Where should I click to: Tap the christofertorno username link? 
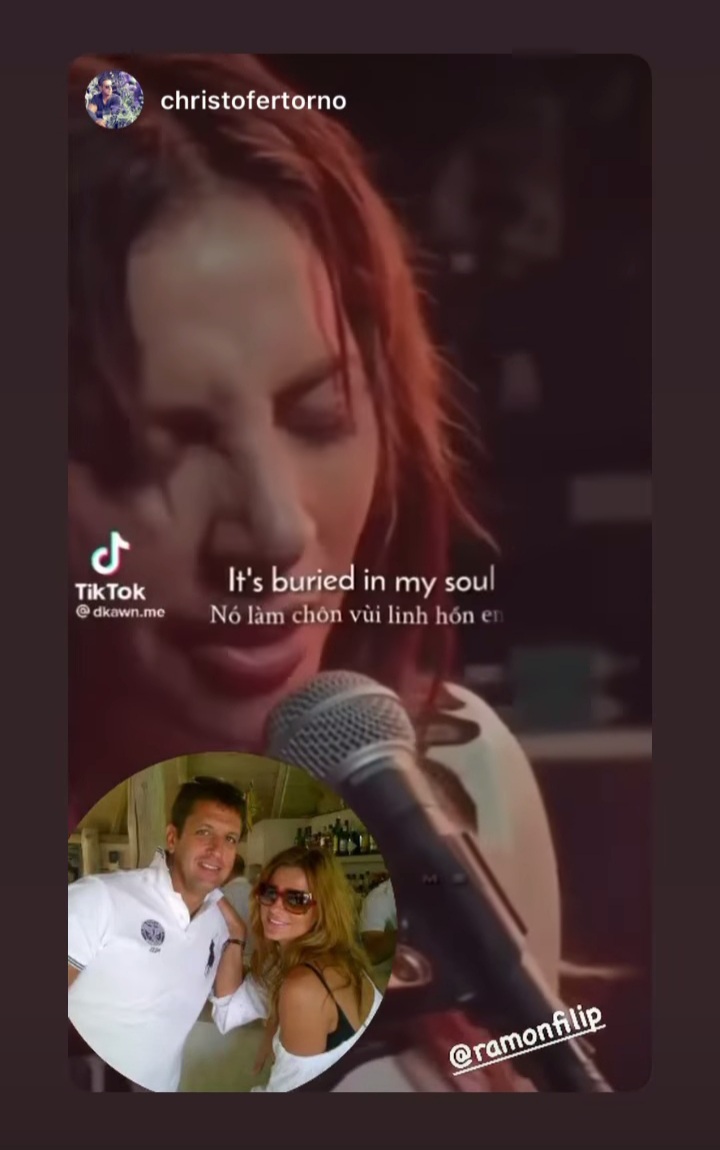click(x=253, y=101)
